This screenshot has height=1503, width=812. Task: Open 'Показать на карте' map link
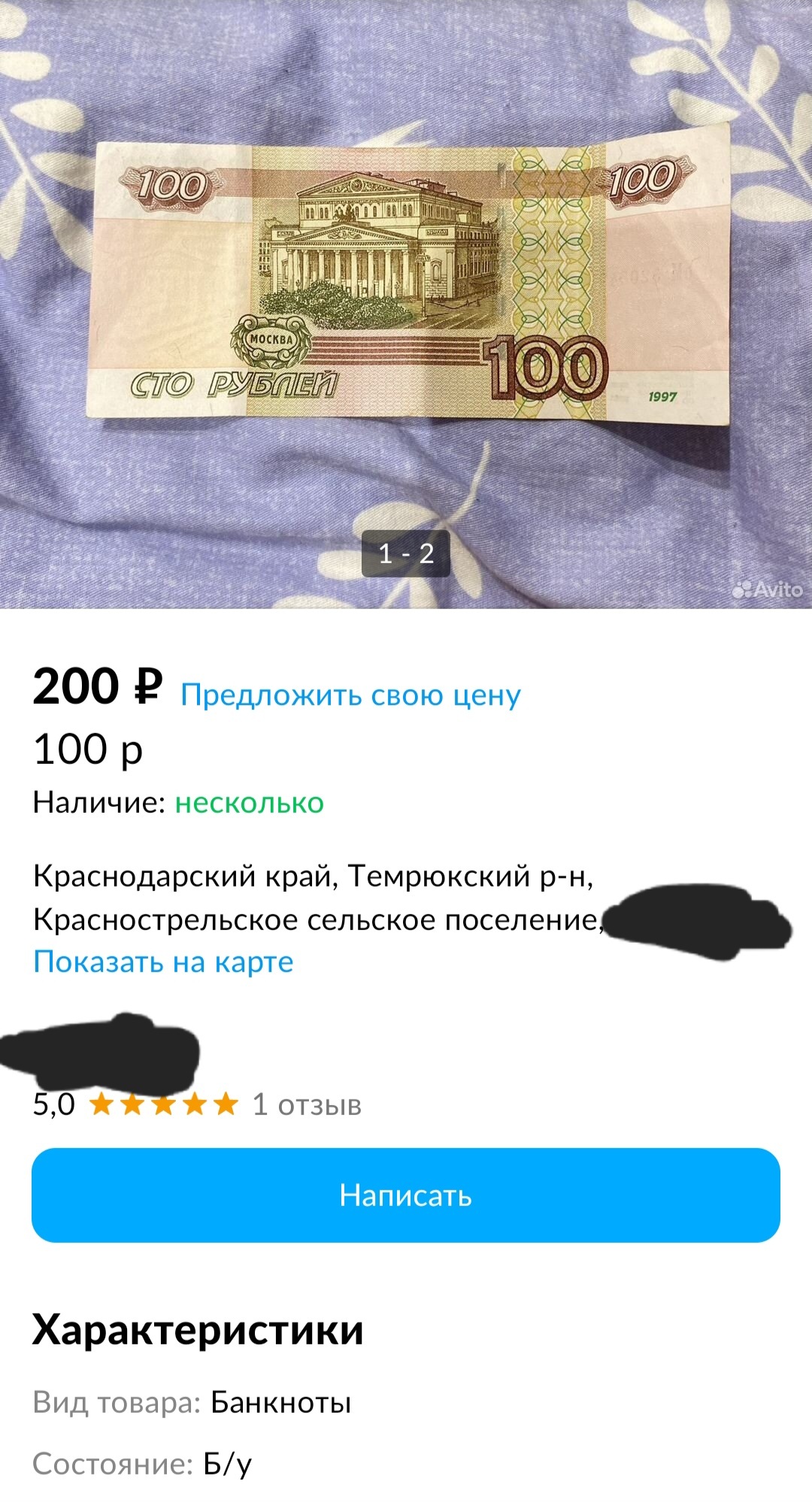[163, 962]
